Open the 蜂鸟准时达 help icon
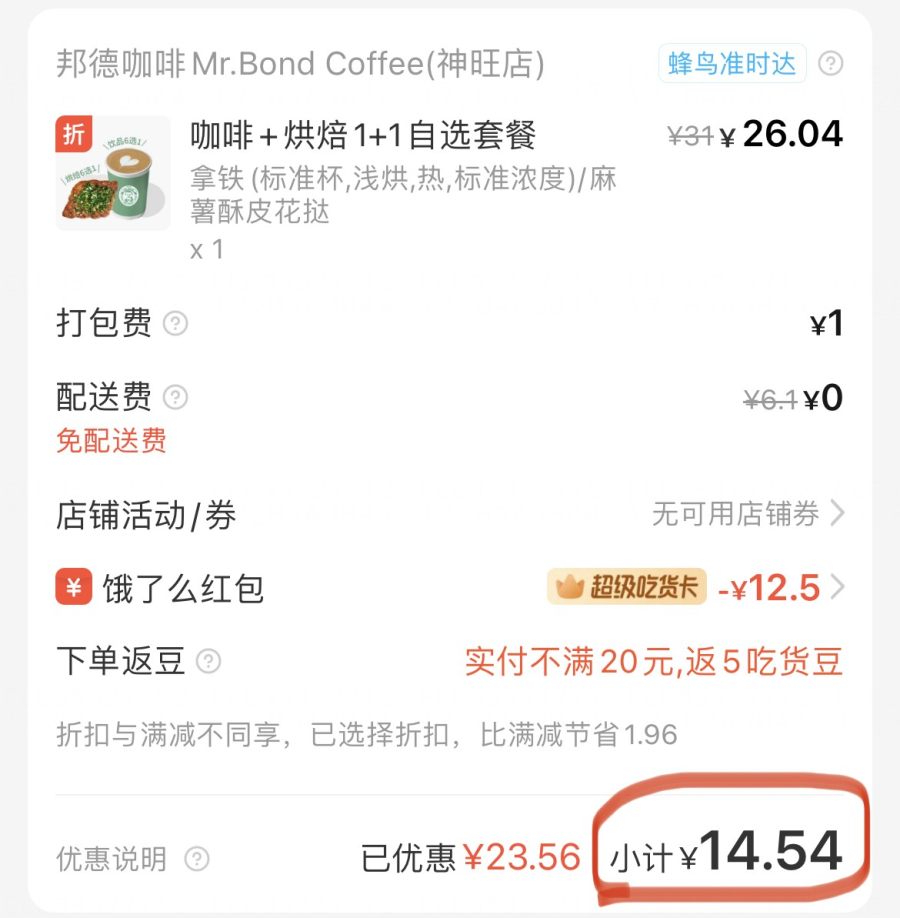 (x=830, y=64)
